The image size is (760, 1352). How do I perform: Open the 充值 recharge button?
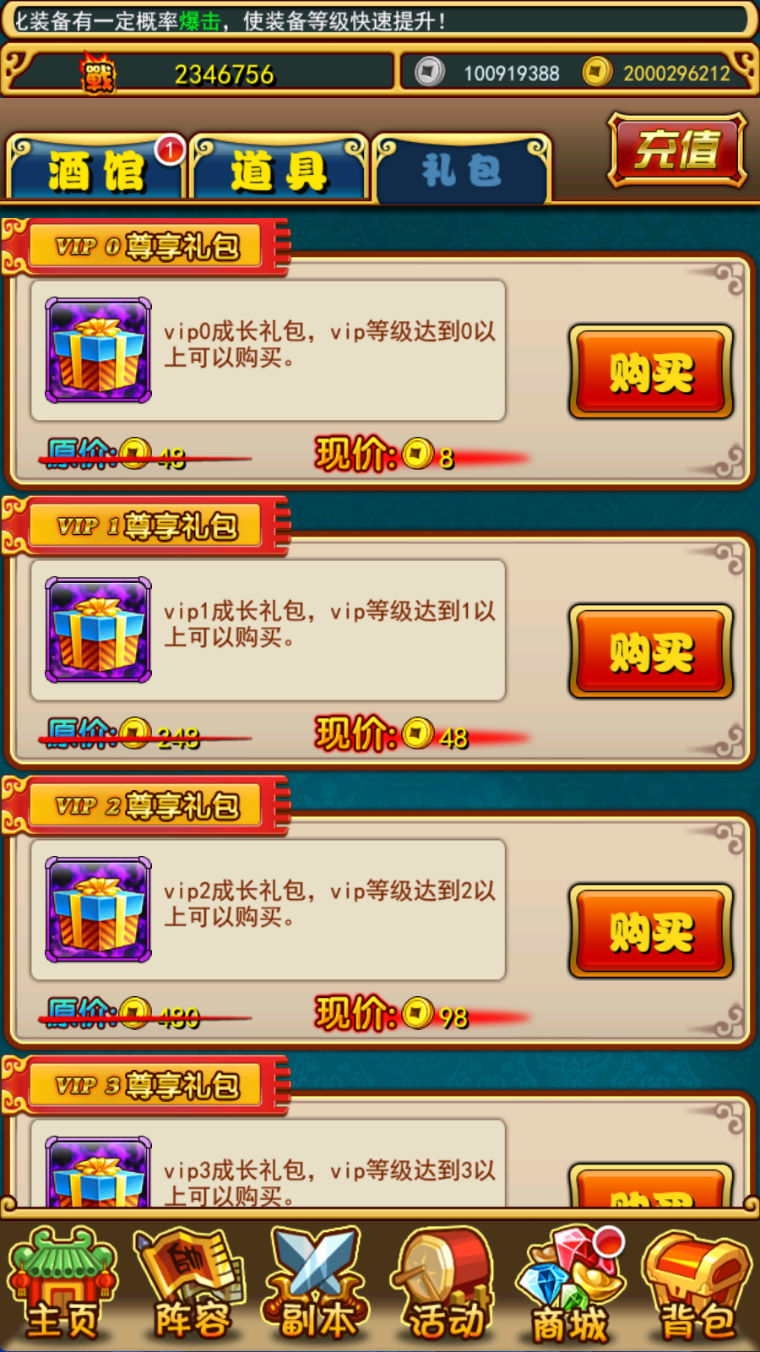(678, 151)
